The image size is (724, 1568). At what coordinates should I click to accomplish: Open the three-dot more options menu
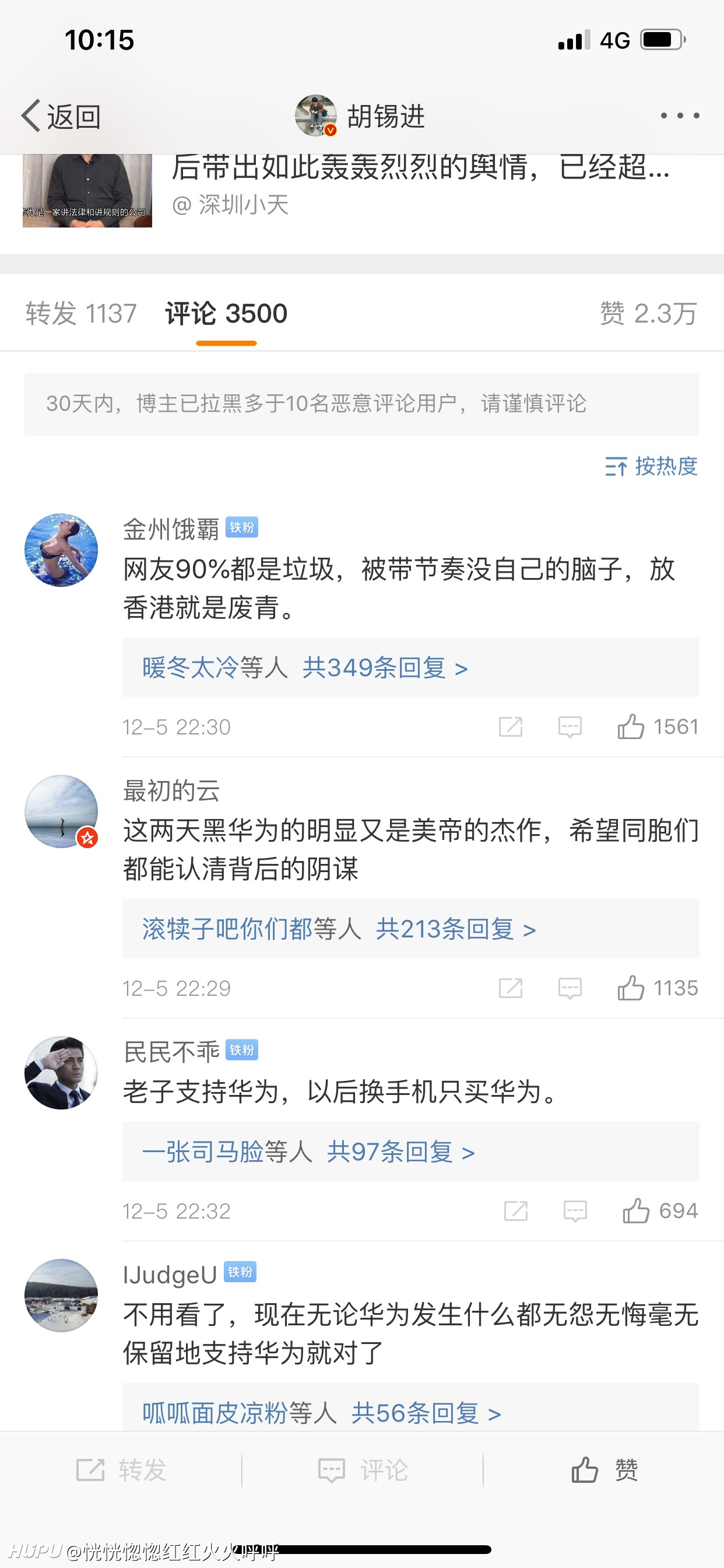[x=680, y=116]
